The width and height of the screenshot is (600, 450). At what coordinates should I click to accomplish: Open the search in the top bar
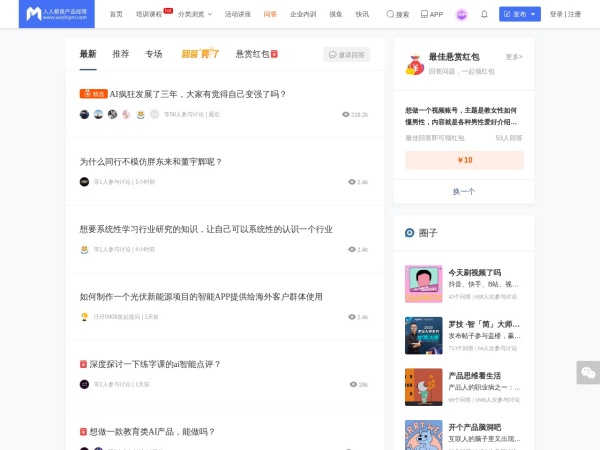(x=397, y=14)
